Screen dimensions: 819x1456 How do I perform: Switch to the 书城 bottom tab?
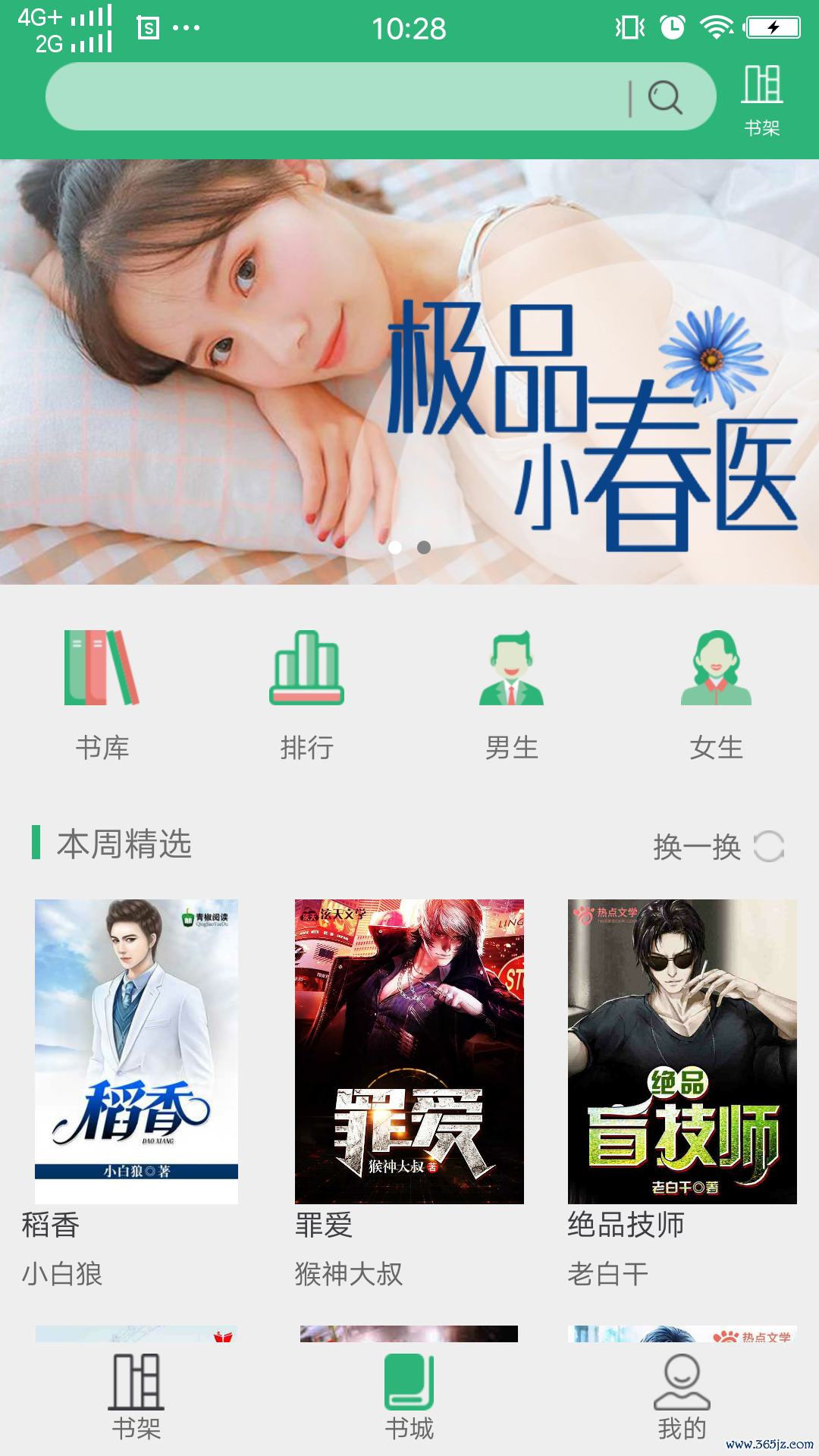[x=409, y=1397]
